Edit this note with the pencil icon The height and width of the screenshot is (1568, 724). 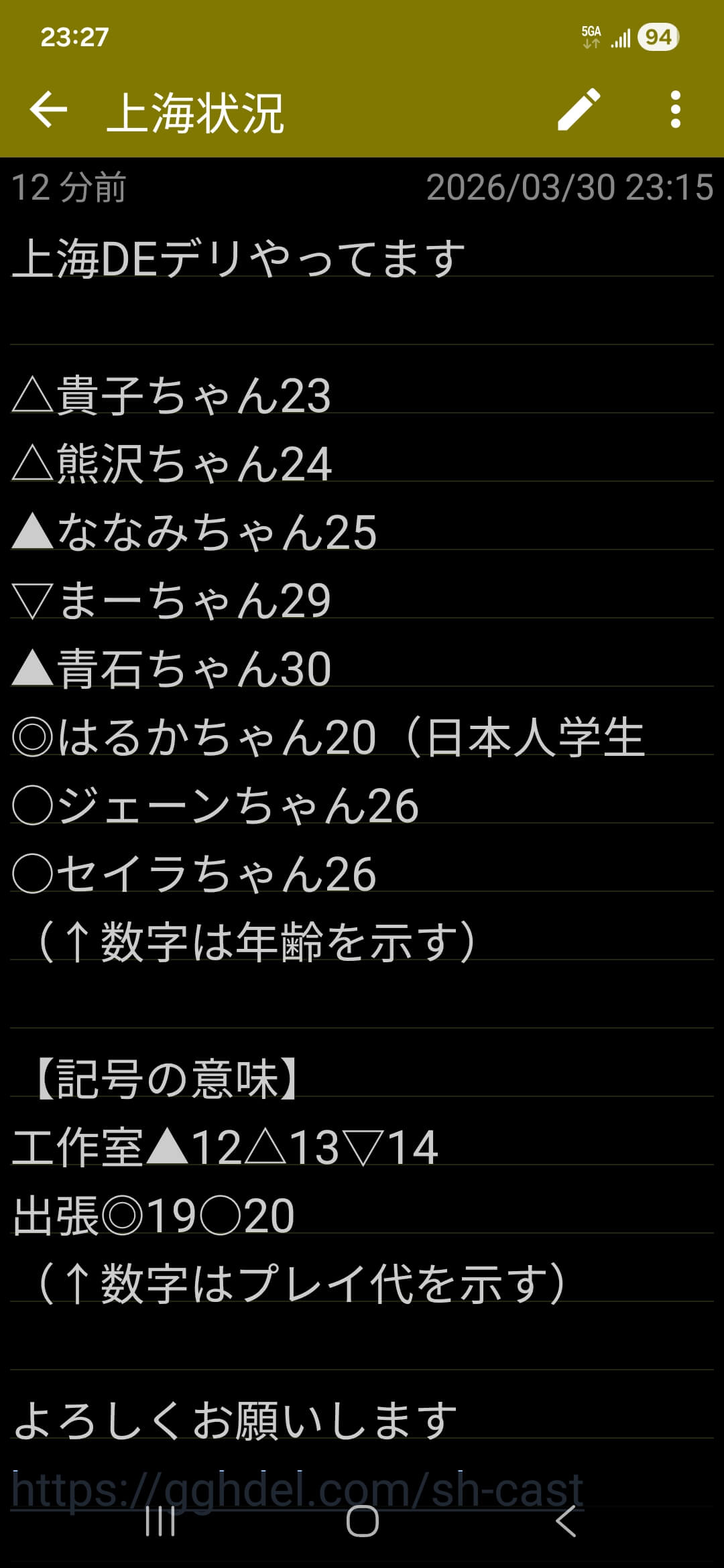point(579,109)
